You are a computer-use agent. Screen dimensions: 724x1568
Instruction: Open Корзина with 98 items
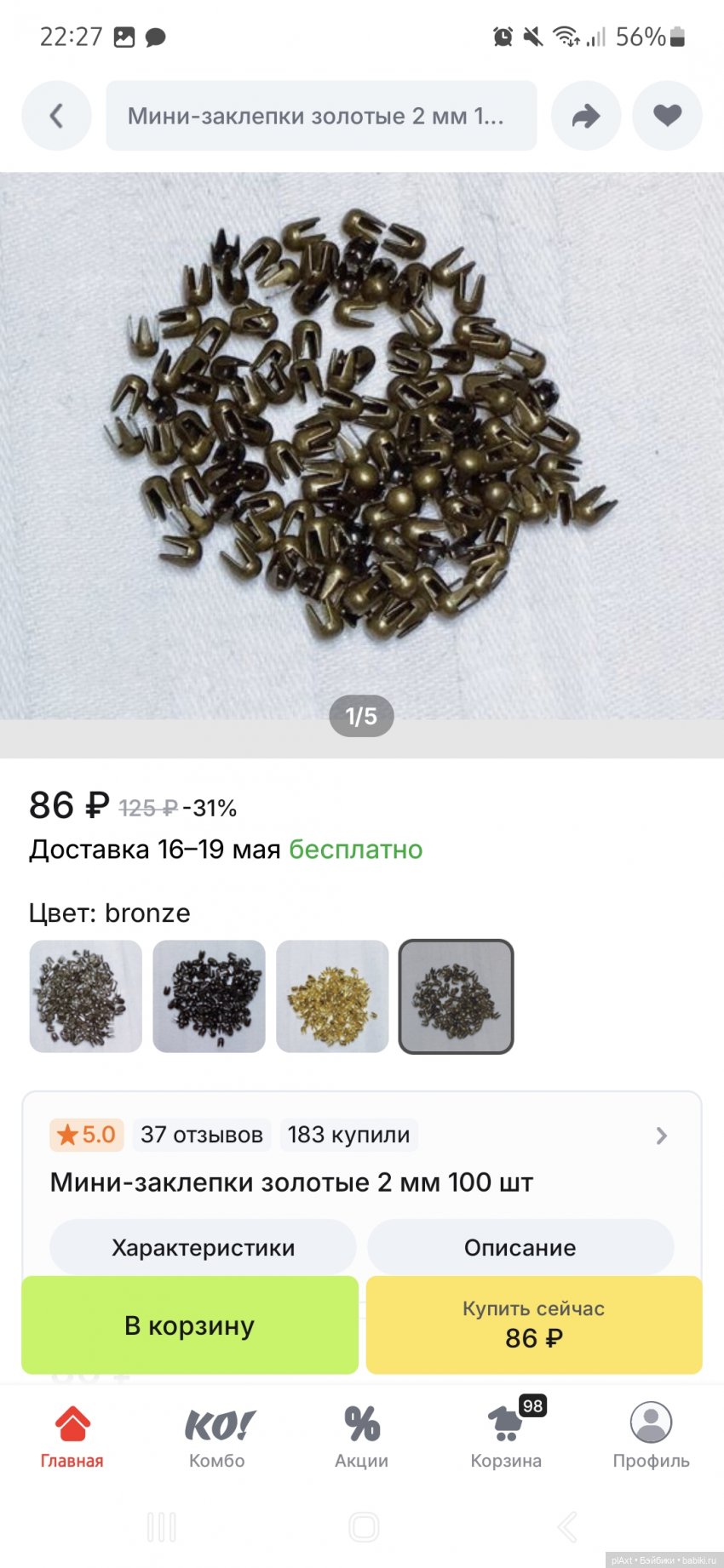[507, 1437]
